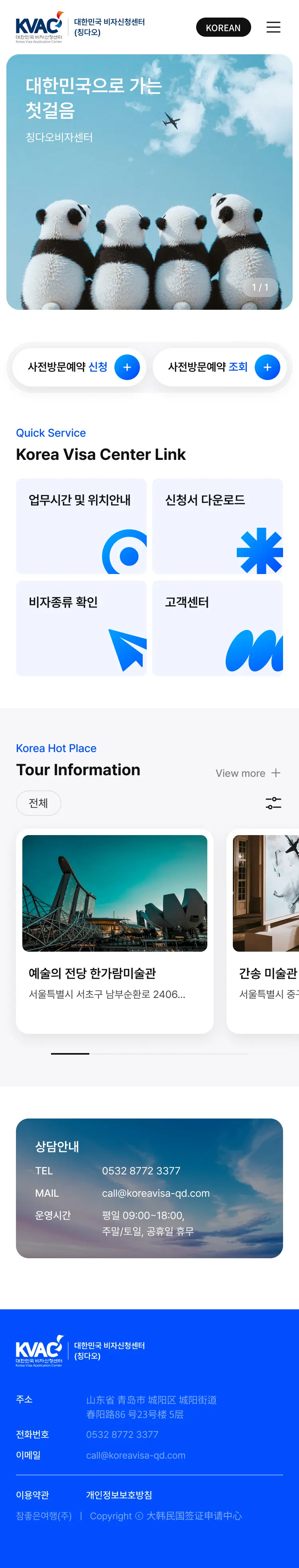Open 예술의 전당 한가람미술관 tour card

[115, 931]
